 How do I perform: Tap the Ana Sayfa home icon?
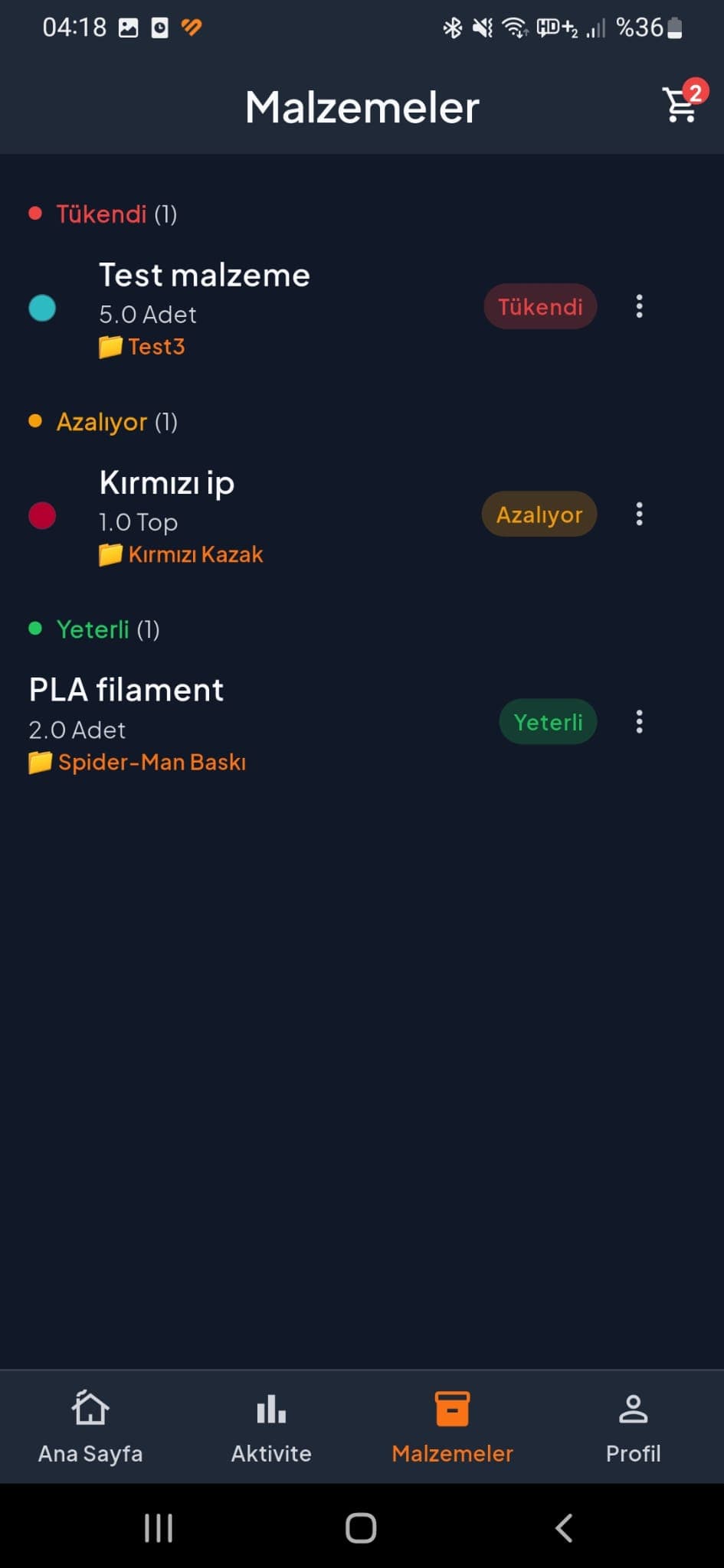90,1406
